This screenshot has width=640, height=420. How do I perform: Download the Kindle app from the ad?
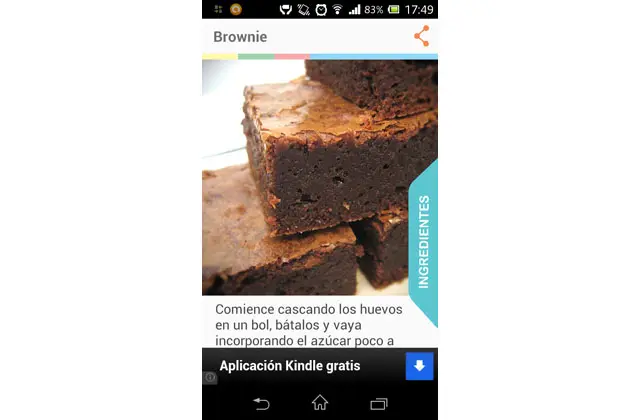tap(419, 366)
